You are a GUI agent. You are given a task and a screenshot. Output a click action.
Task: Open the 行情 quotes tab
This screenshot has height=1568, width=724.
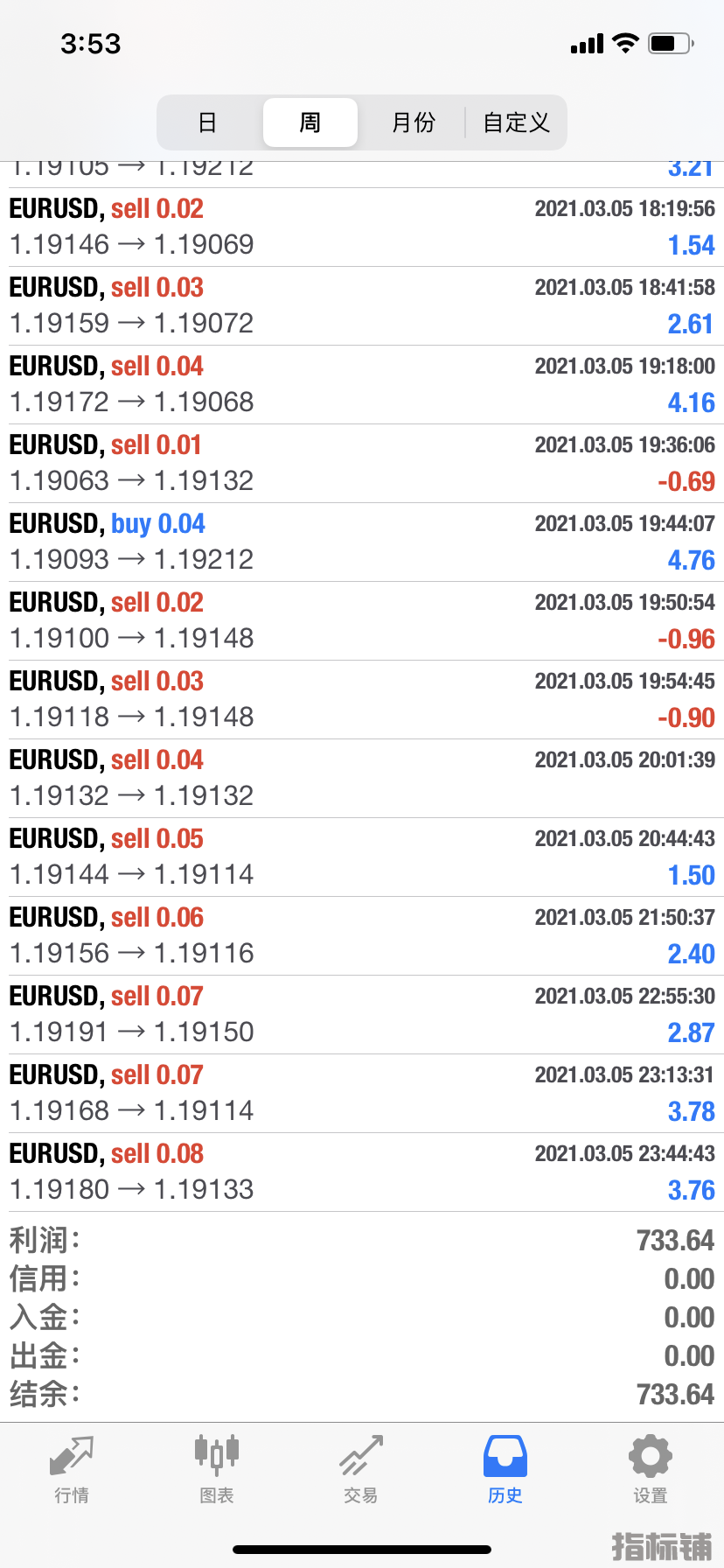[x=72, y=1470]
